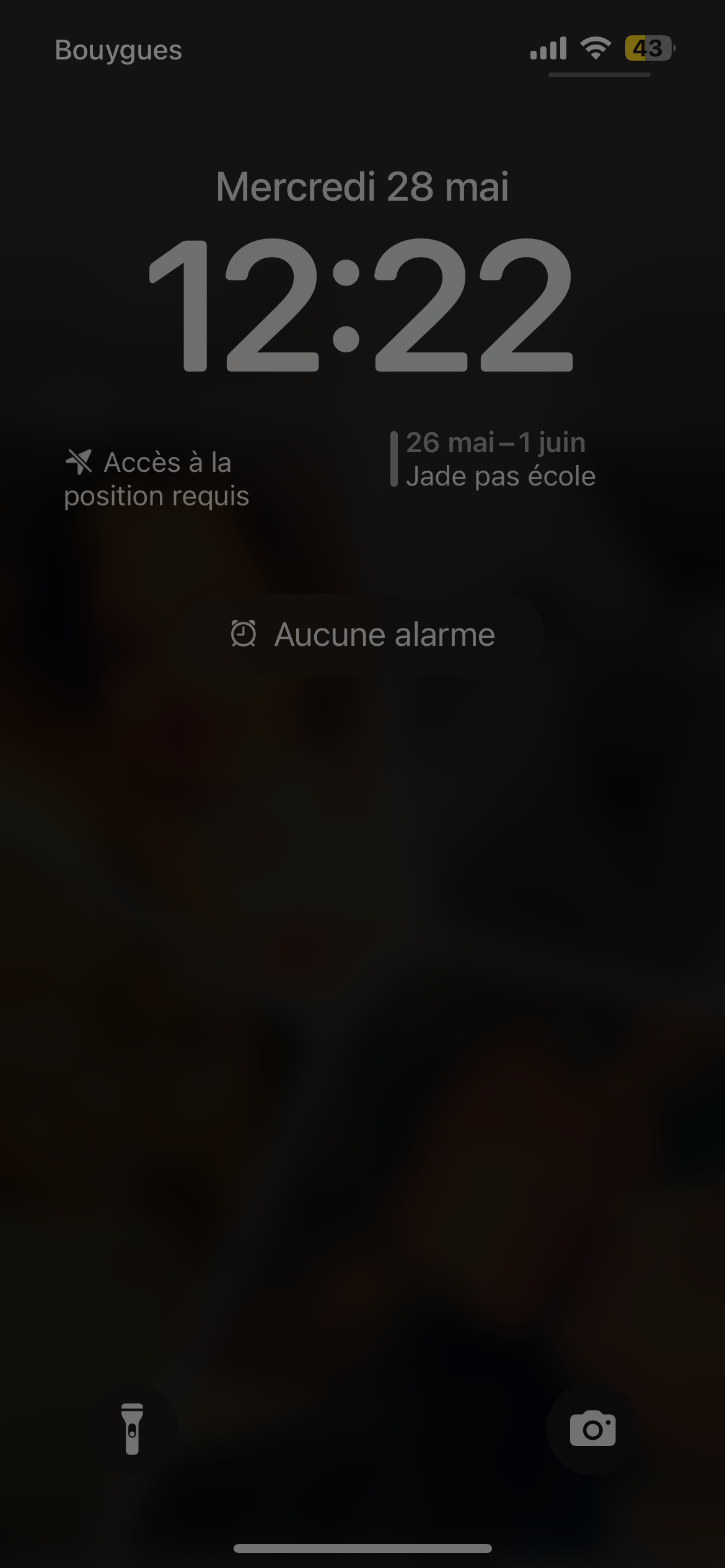Open the Aucune alarme widget

coord(362,634)
